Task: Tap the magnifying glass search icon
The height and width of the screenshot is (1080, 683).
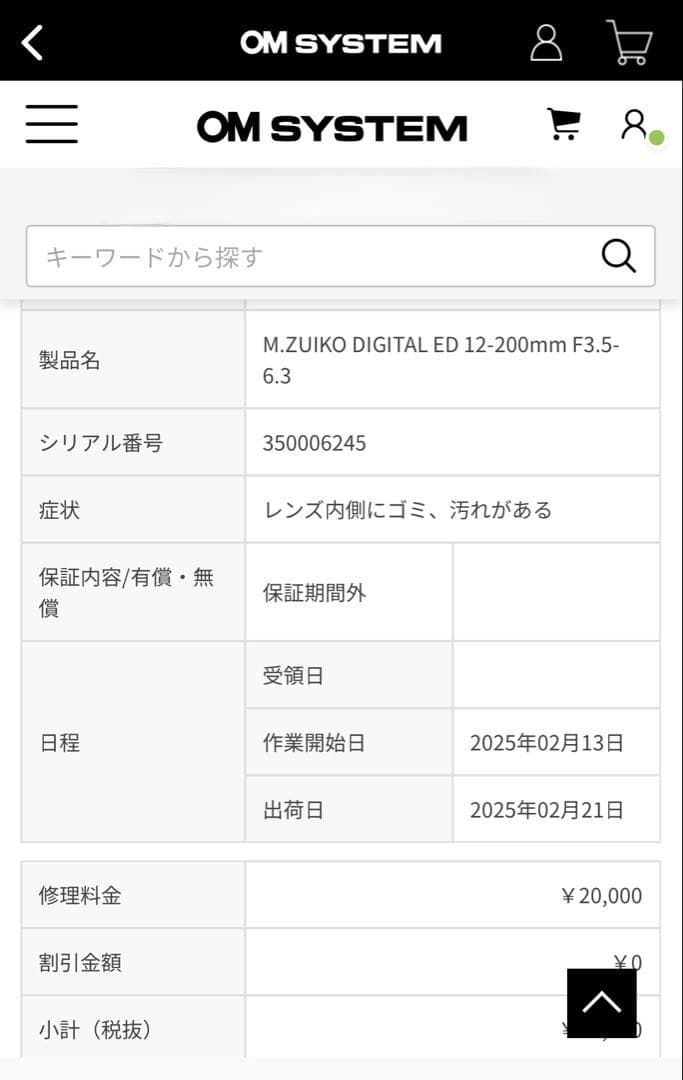Action: point(618,257)
